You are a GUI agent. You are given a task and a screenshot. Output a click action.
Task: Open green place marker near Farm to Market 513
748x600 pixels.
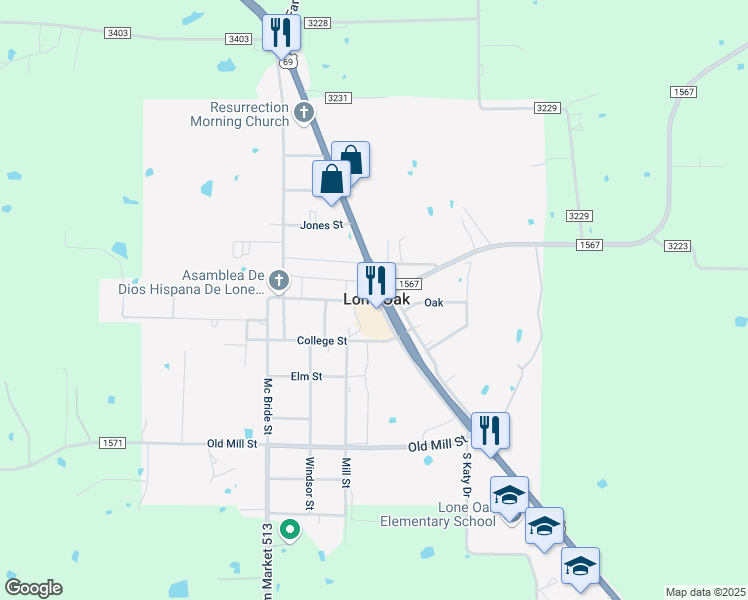tap(290, 529)
